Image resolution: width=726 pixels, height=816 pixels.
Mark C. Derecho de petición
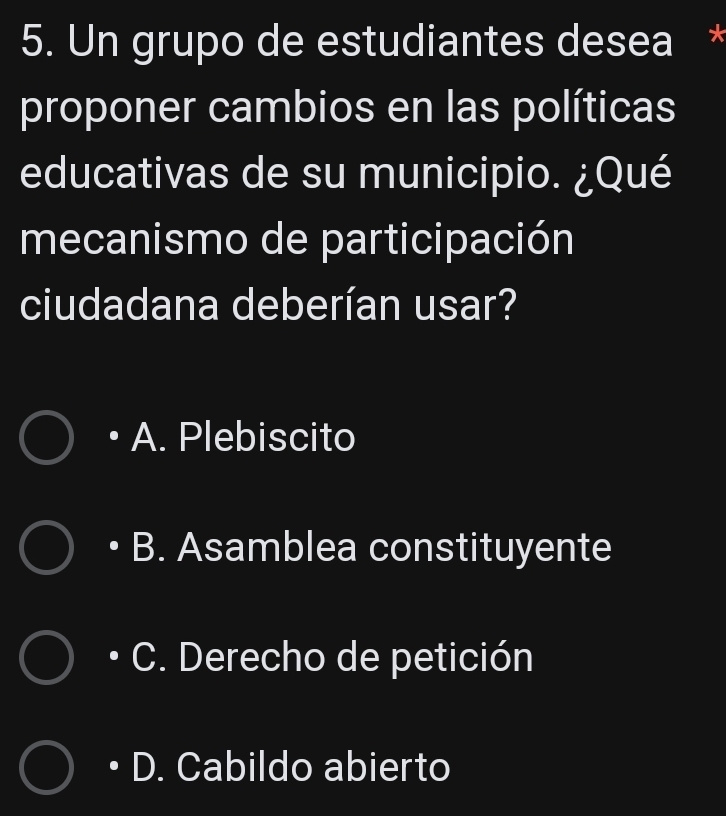[x=46, y=659]
